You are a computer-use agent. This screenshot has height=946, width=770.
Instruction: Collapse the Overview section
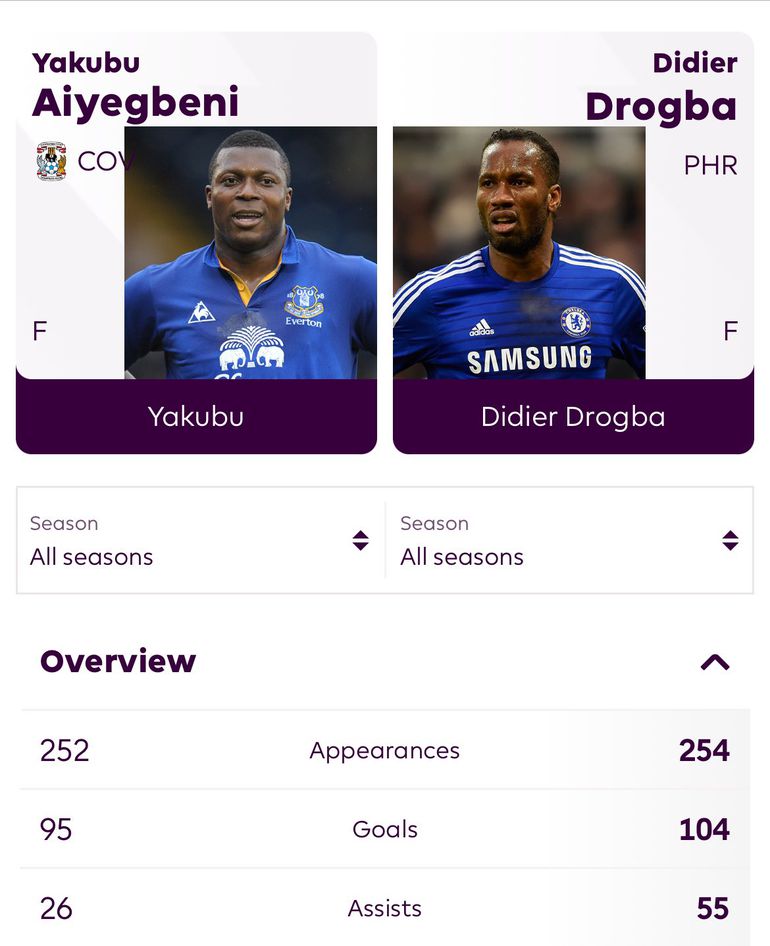pos(715,662)
